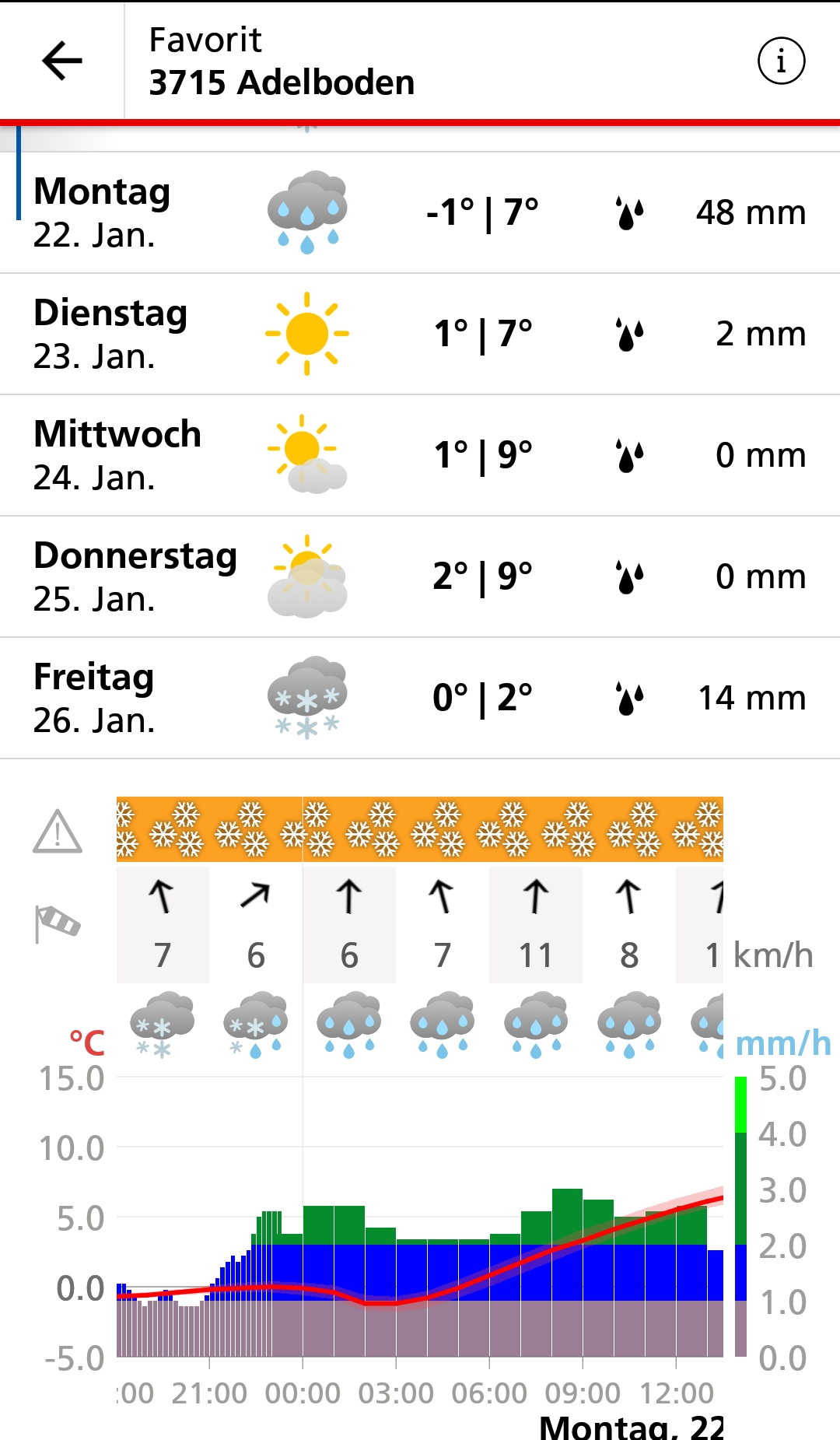Choose Donnerstag 25. Jan. forecast row

coord(420,576)
